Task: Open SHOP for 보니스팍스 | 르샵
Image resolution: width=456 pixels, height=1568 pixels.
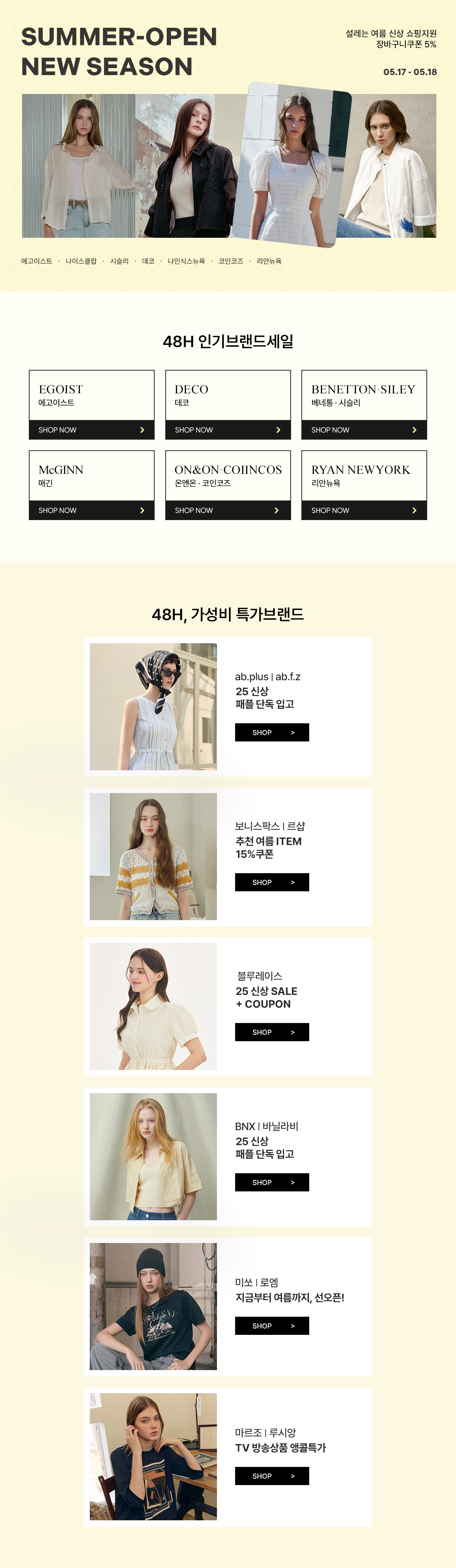Action: click(x=271, y=882)
